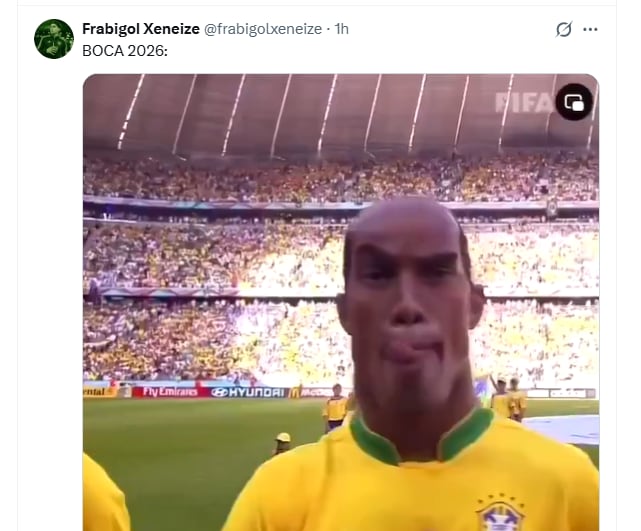Image resolution: width=641 pixels, height=531 pixels.
Task: Open the Frabigol Xeneize profile name link
Action: 141,29
